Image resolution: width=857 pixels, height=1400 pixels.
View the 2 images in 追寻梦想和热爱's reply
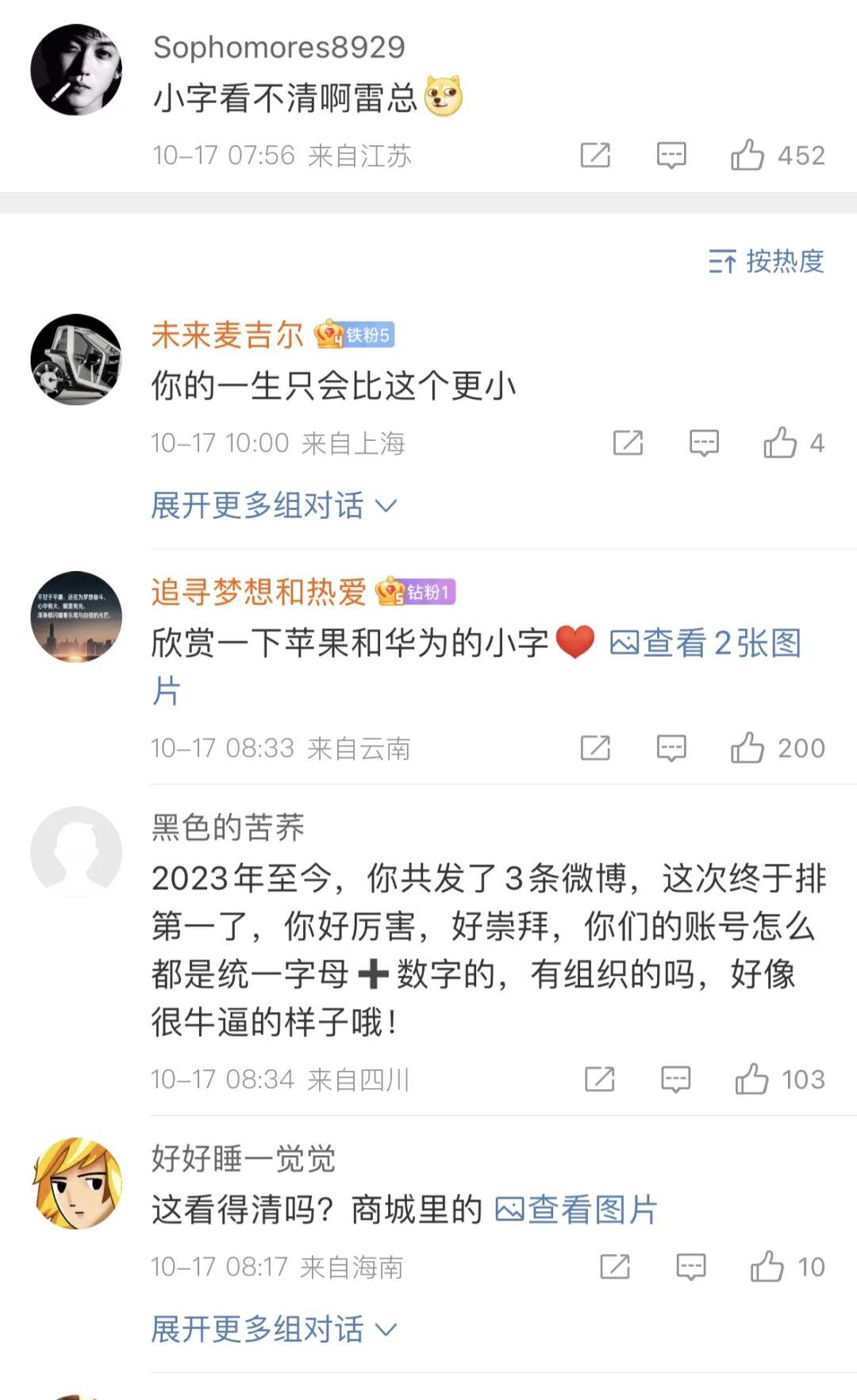(705, 643)
